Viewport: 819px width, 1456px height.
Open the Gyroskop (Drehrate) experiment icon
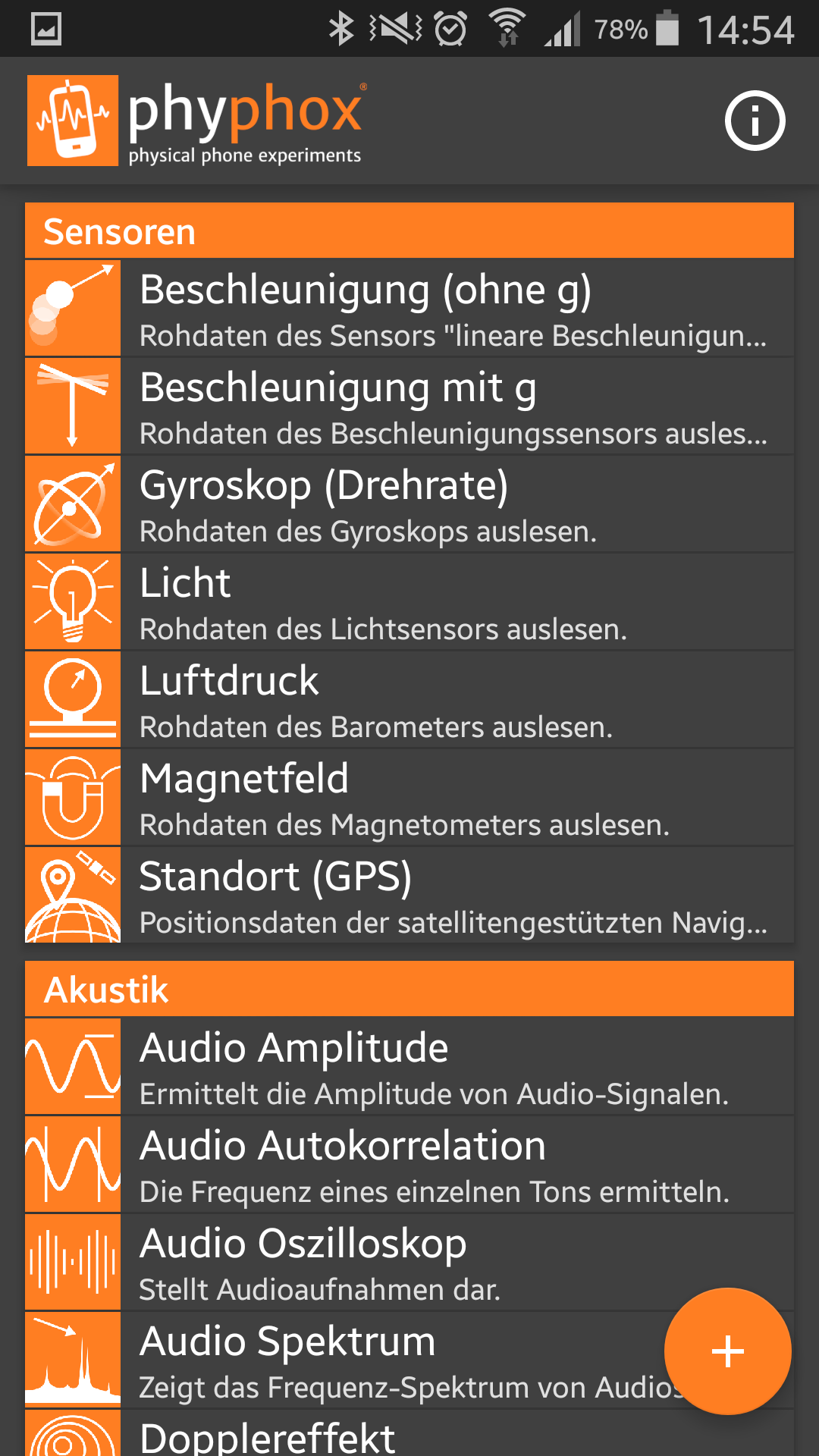(x=73, y=504)
